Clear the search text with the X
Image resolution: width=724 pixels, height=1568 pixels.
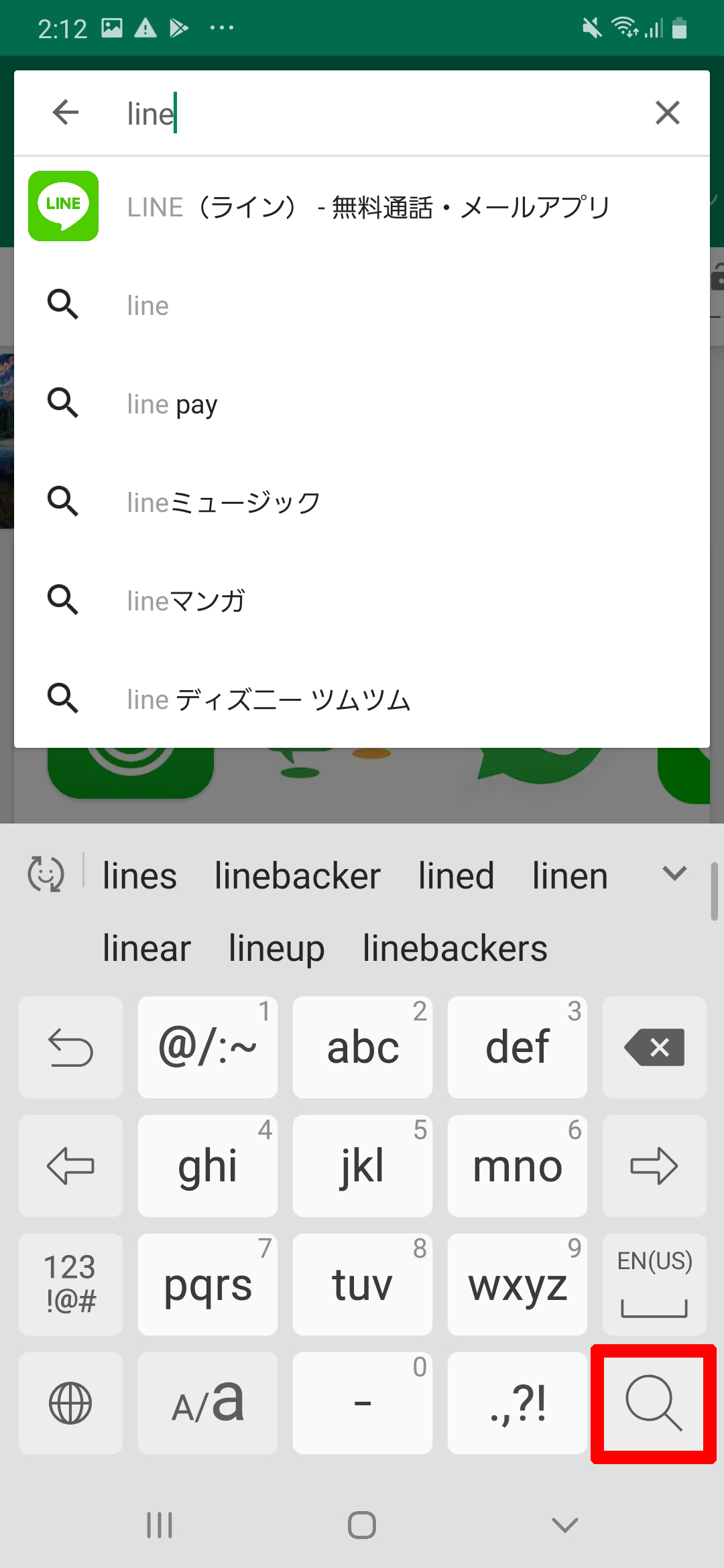(668, 113)
